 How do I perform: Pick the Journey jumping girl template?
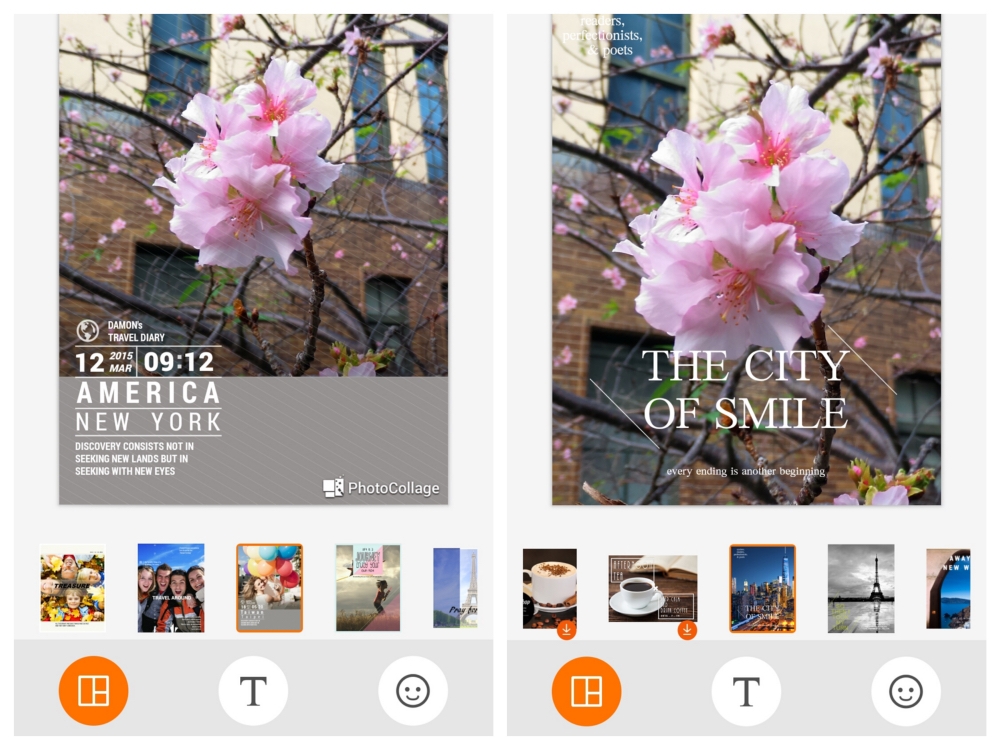click(x=368, y=587)
